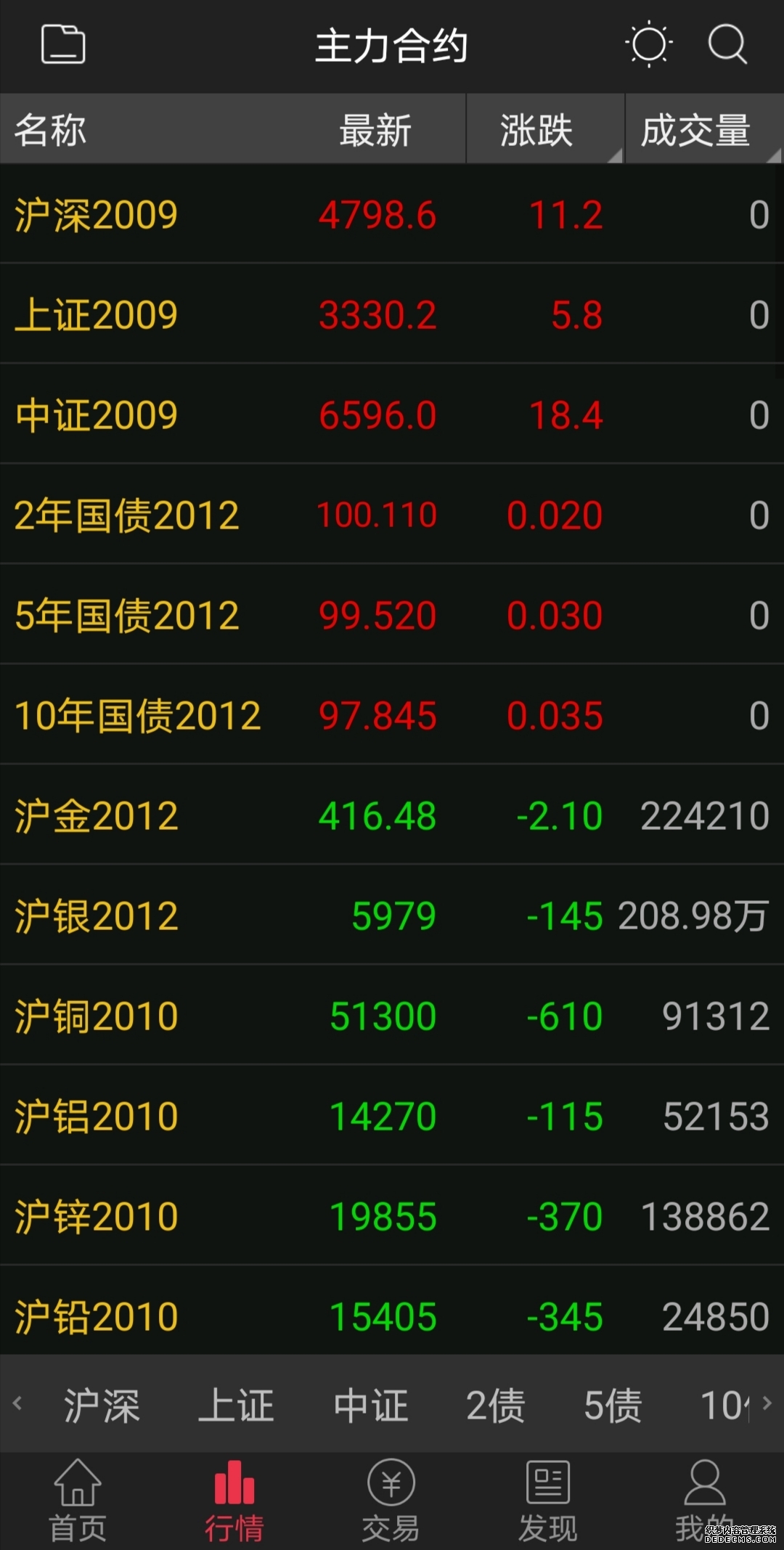Select the 2债 category

coord(497,1405)
